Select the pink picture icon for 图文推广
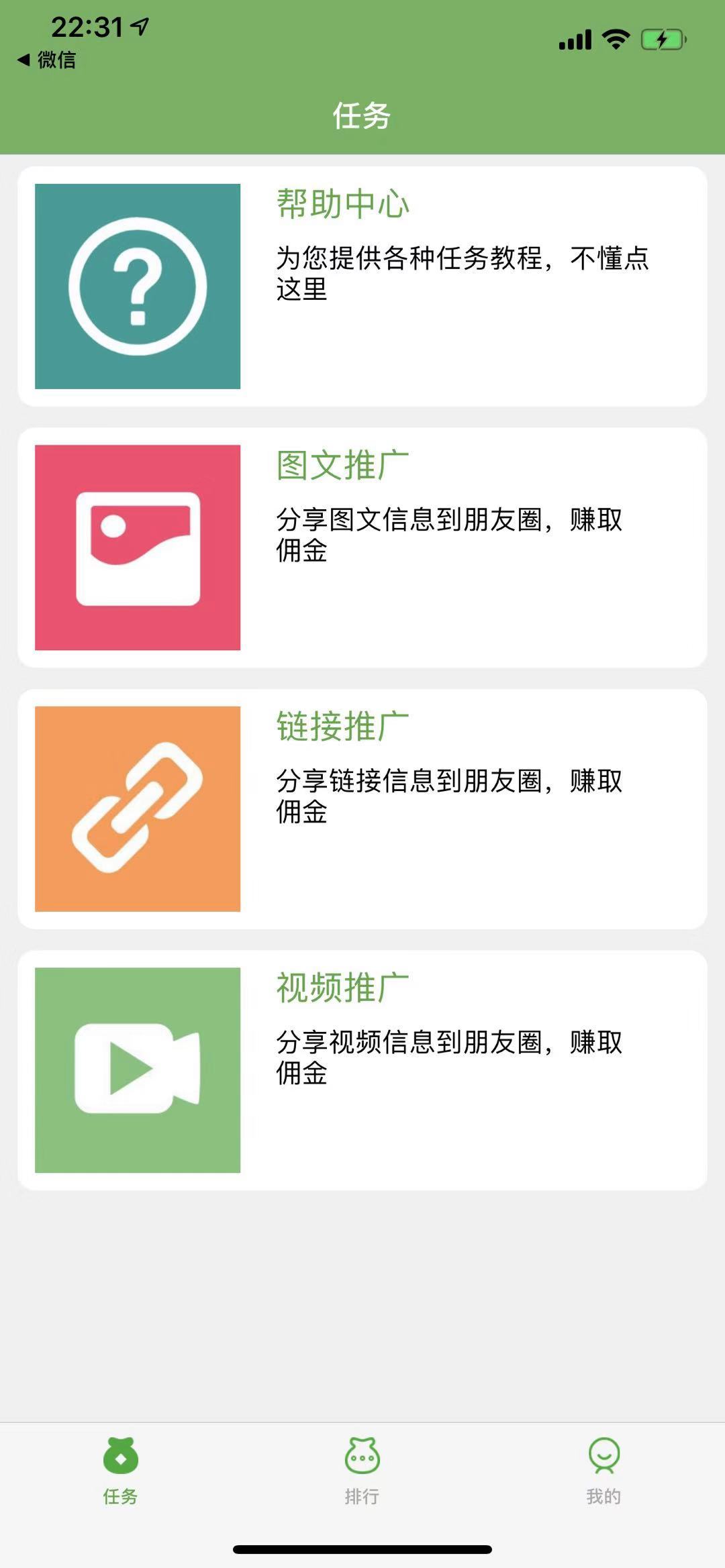725x1568 pixels. tap(137, 545)
